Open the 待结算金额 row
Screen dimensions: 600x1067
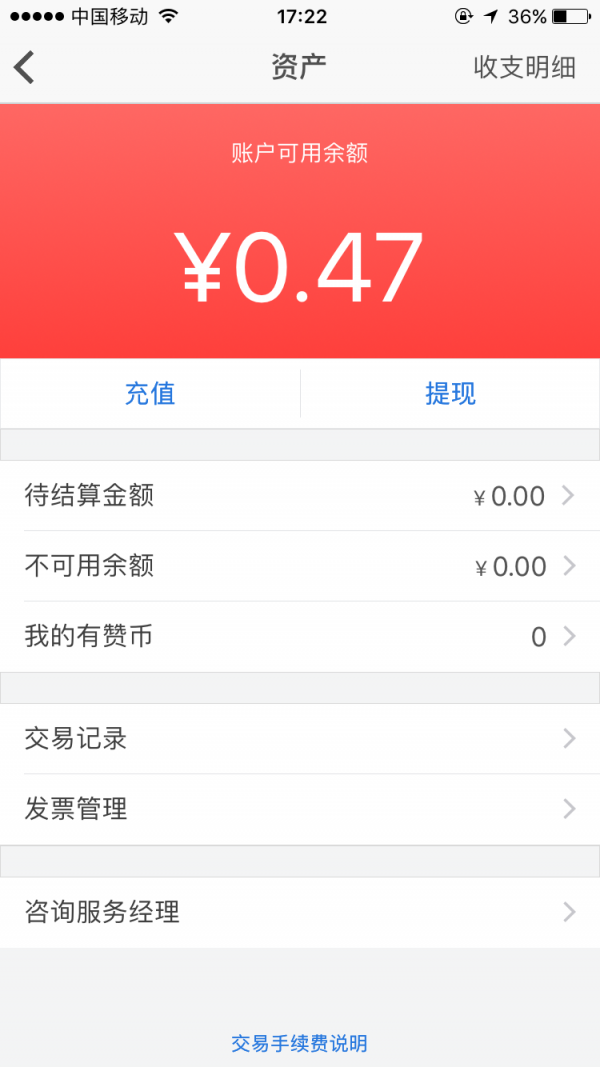pos(300,496)
